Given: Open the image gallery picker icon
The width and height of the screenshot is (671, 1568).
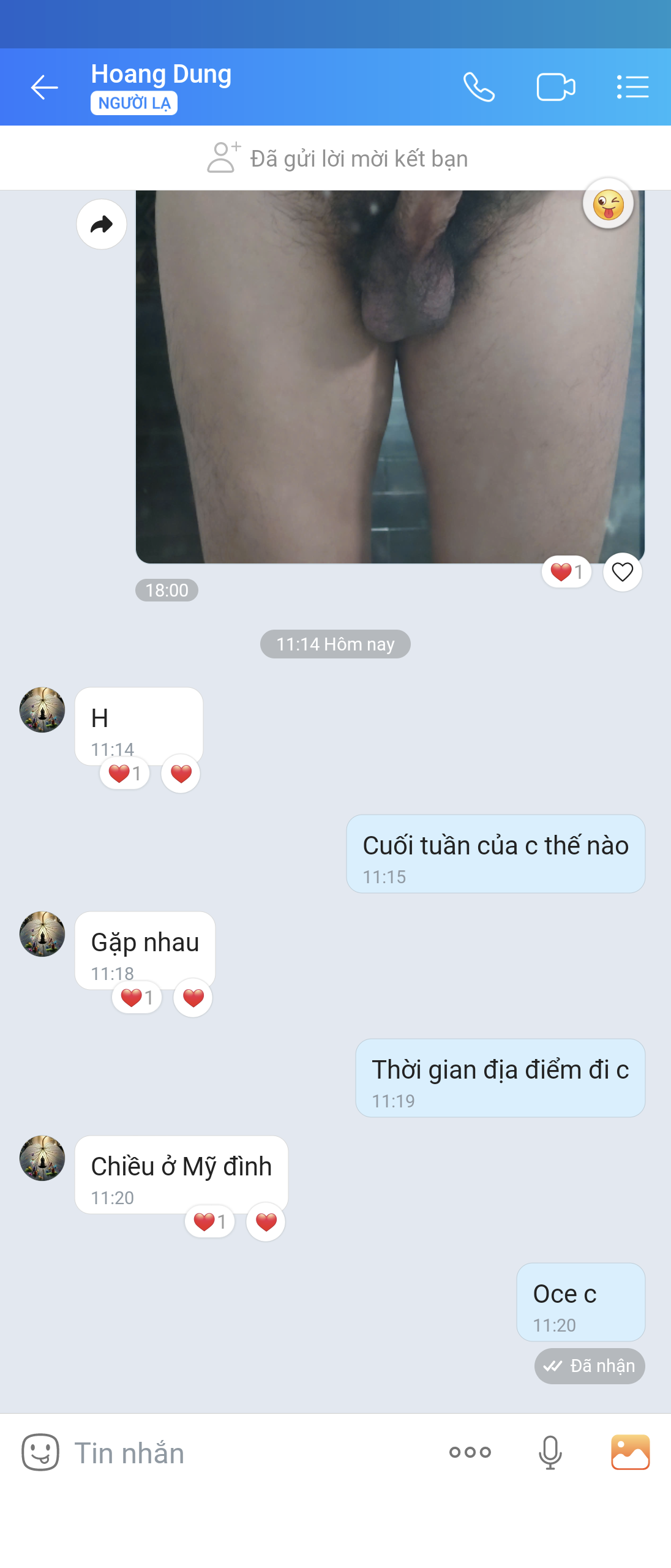Looking at the screenshot, I should (631, 1452).
